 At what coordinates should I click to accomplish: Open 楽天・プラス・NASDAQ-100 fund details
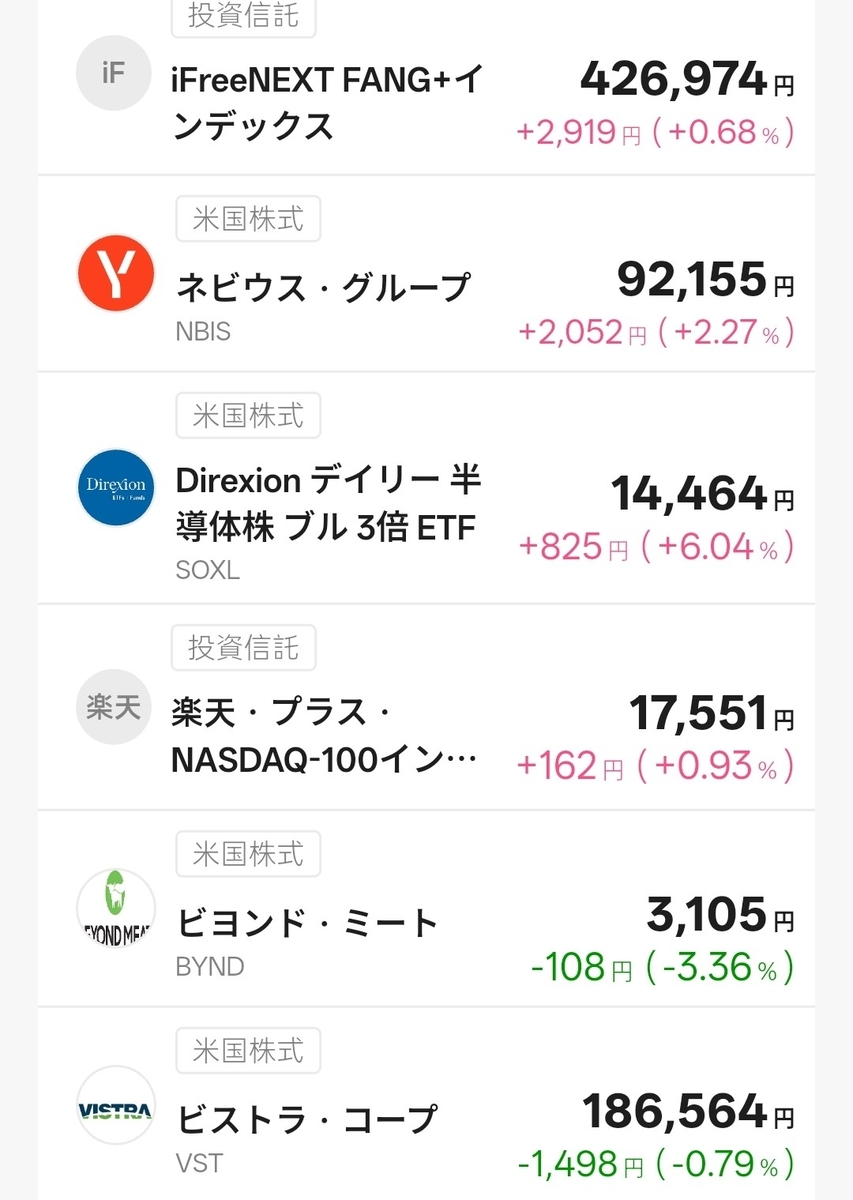pos(322,737)
